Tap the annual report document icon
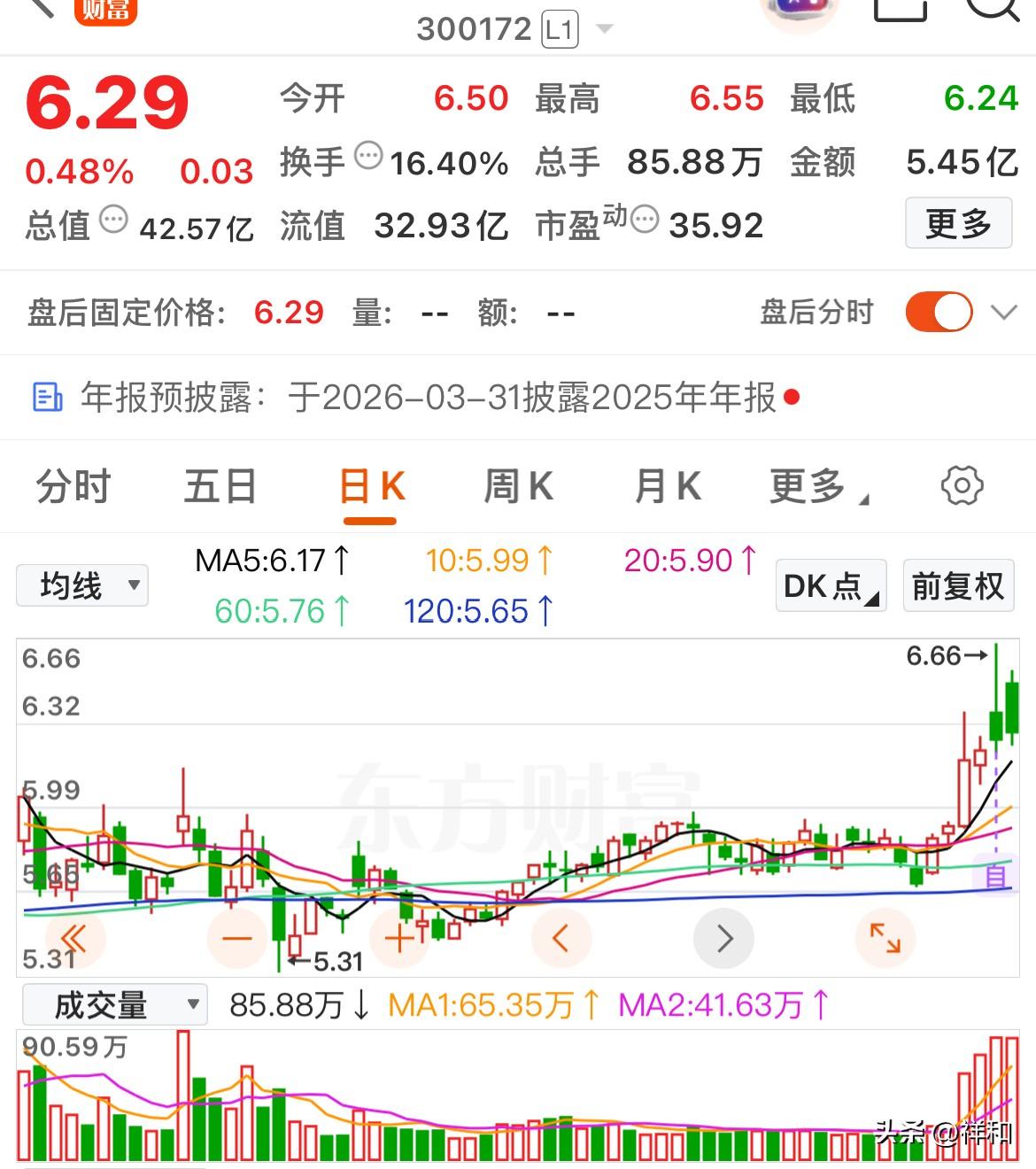Screen dimensions: 1036x1169 [46, 398]
